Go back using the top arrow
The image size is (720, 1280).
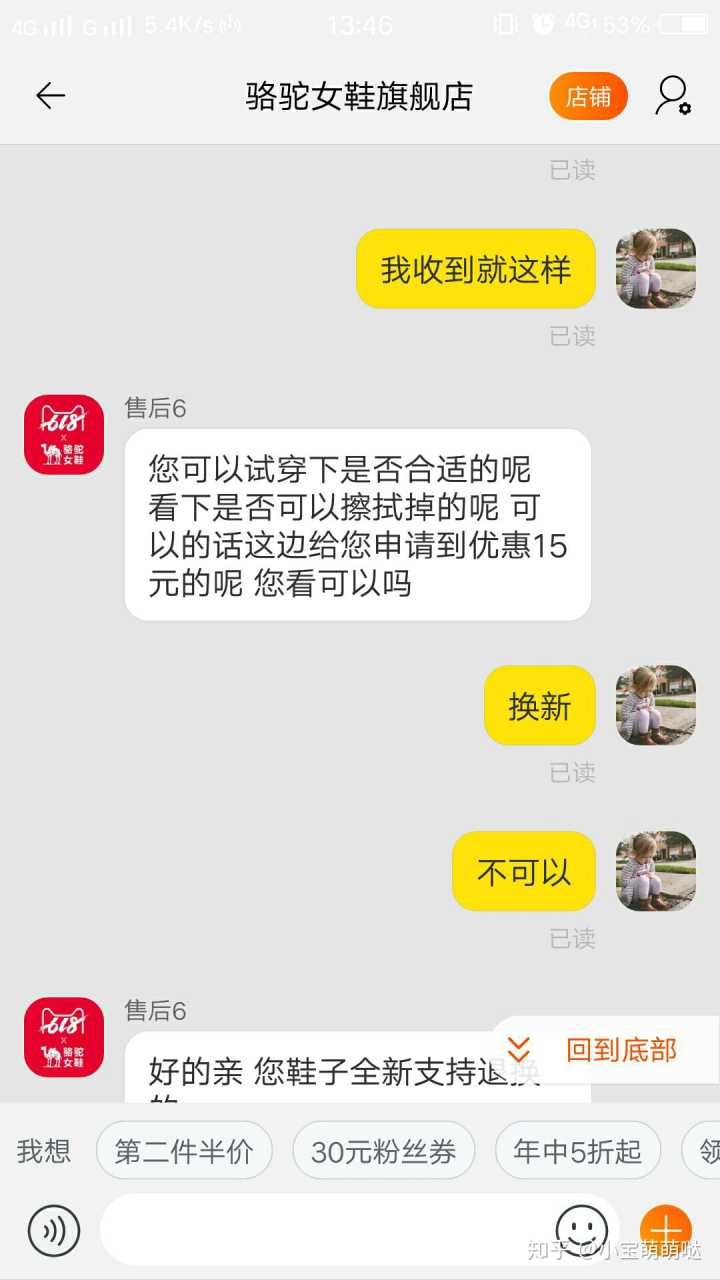50,96
